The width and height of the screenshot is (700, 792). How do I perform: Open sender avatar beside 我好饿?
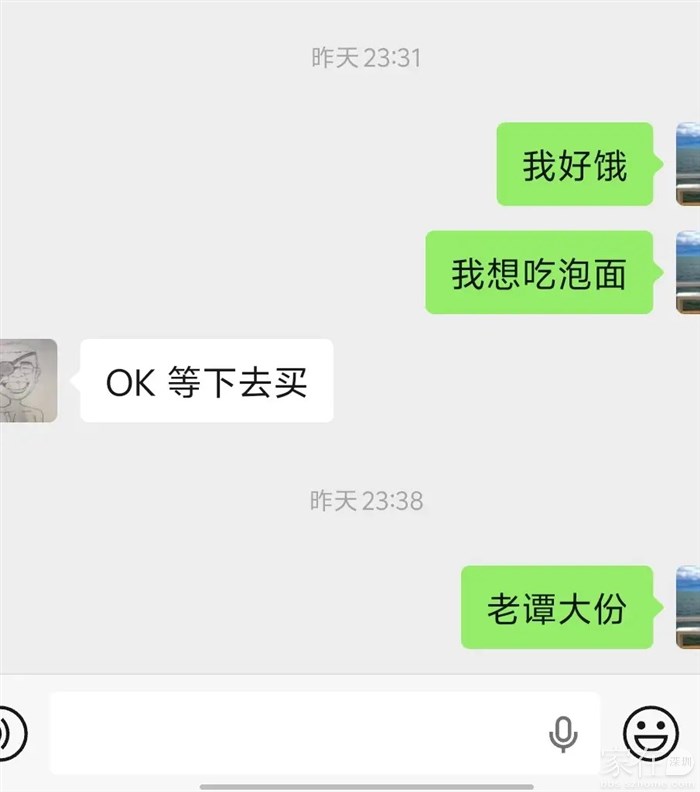(x=688, y=164)
